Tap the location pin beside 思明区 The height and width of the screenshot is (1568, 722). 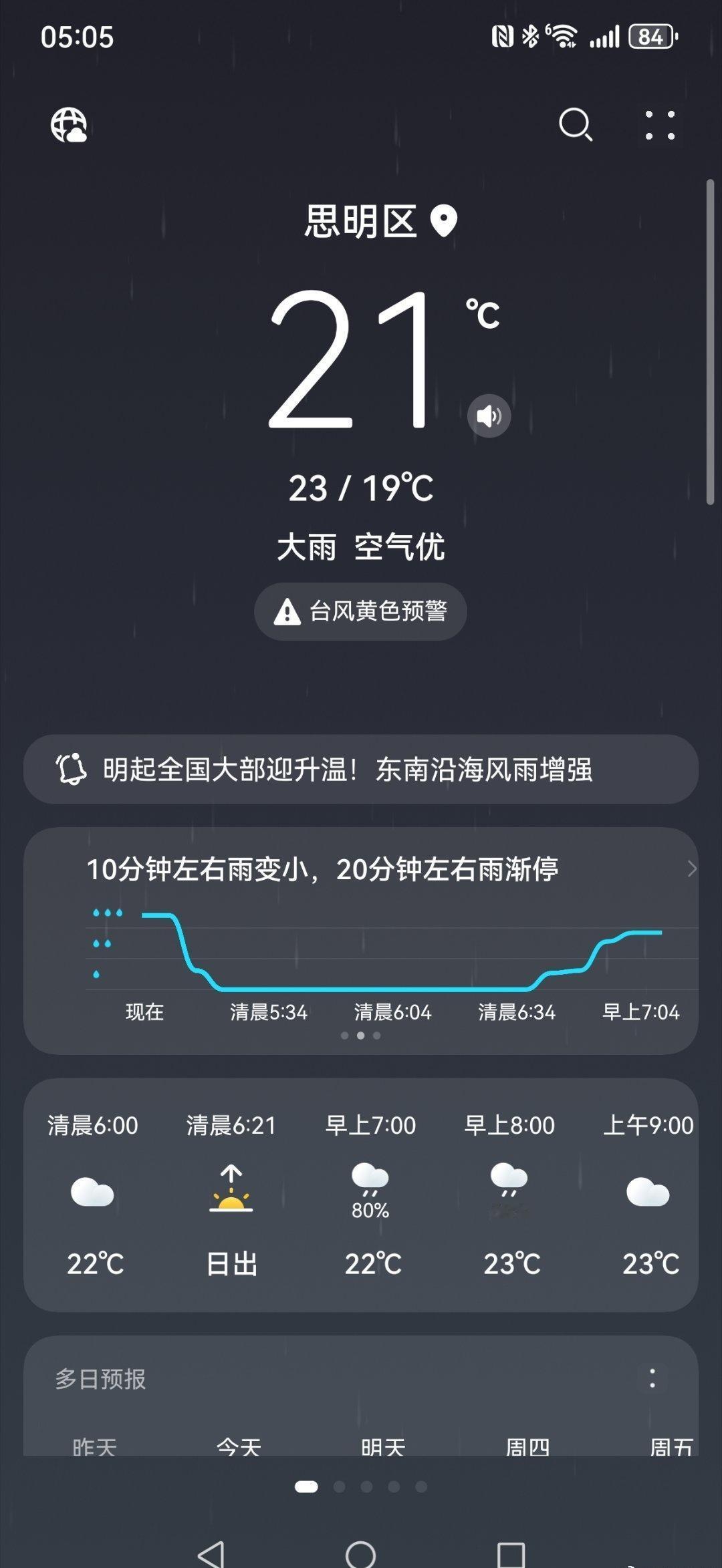pos(443,220)
